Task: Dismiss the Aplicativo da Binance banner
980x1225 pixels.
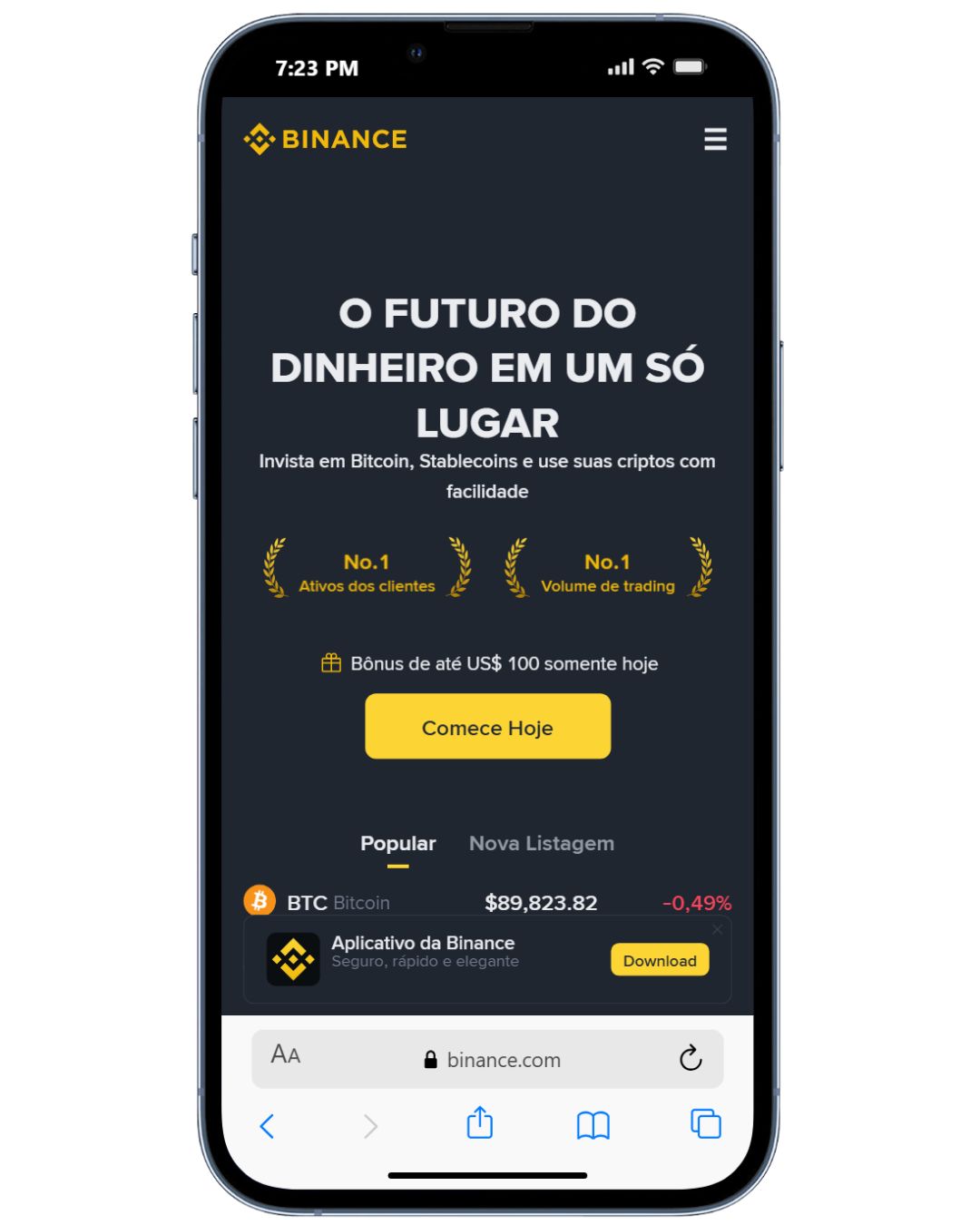Action: click(x=716, y=929)
